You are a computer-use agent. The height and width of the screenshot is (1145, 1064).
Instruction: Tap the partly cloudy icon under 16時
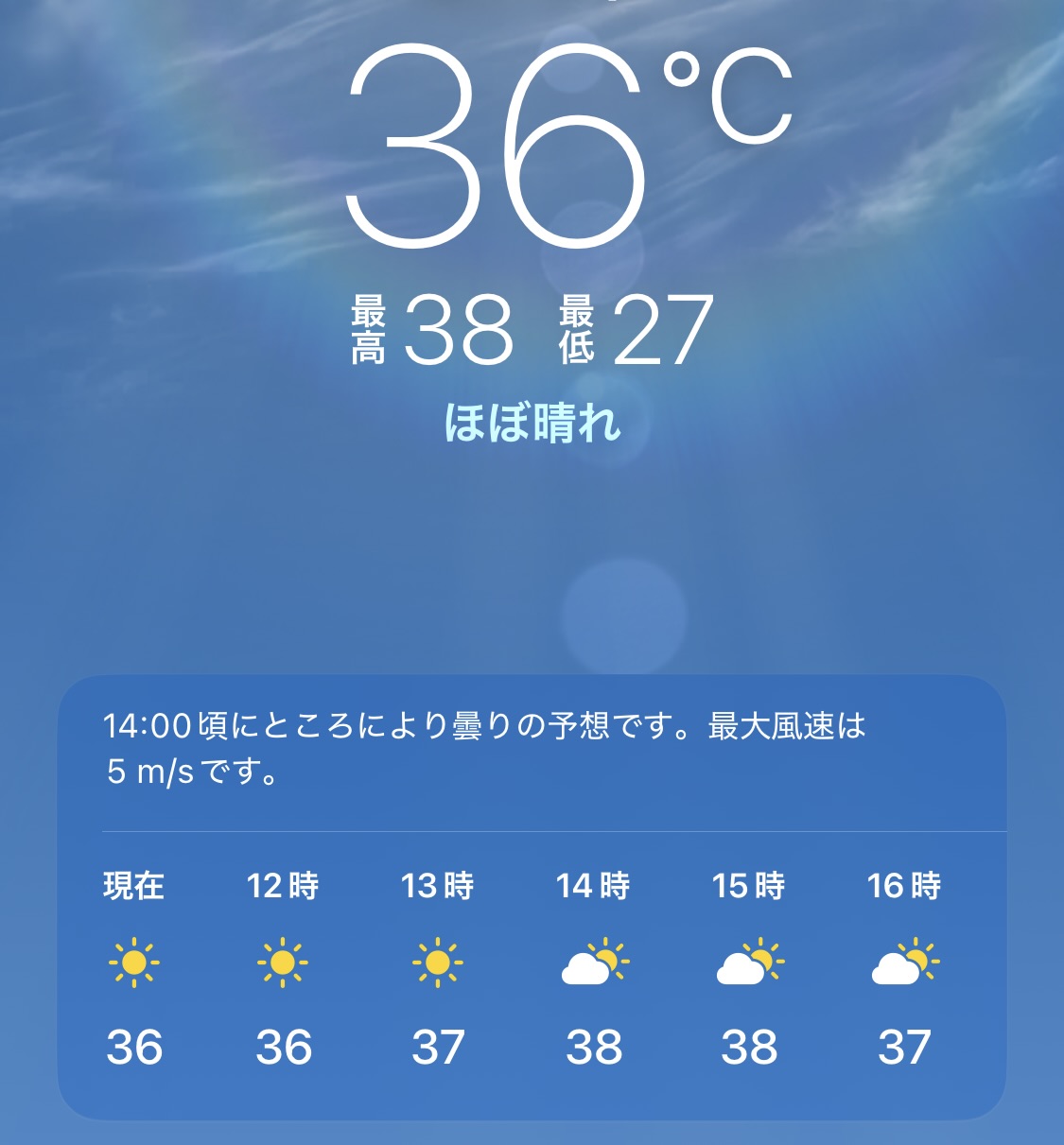pos(904,962)
